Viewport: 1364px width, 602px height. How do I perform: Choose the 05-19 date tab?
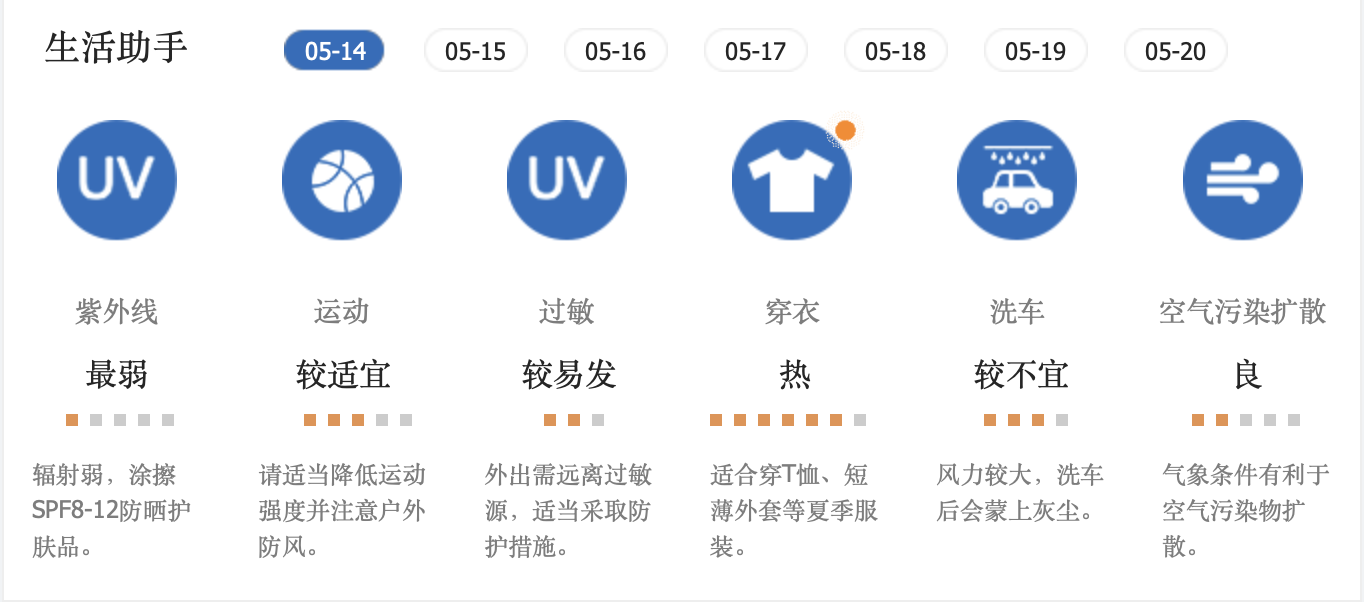point(1035,51)
